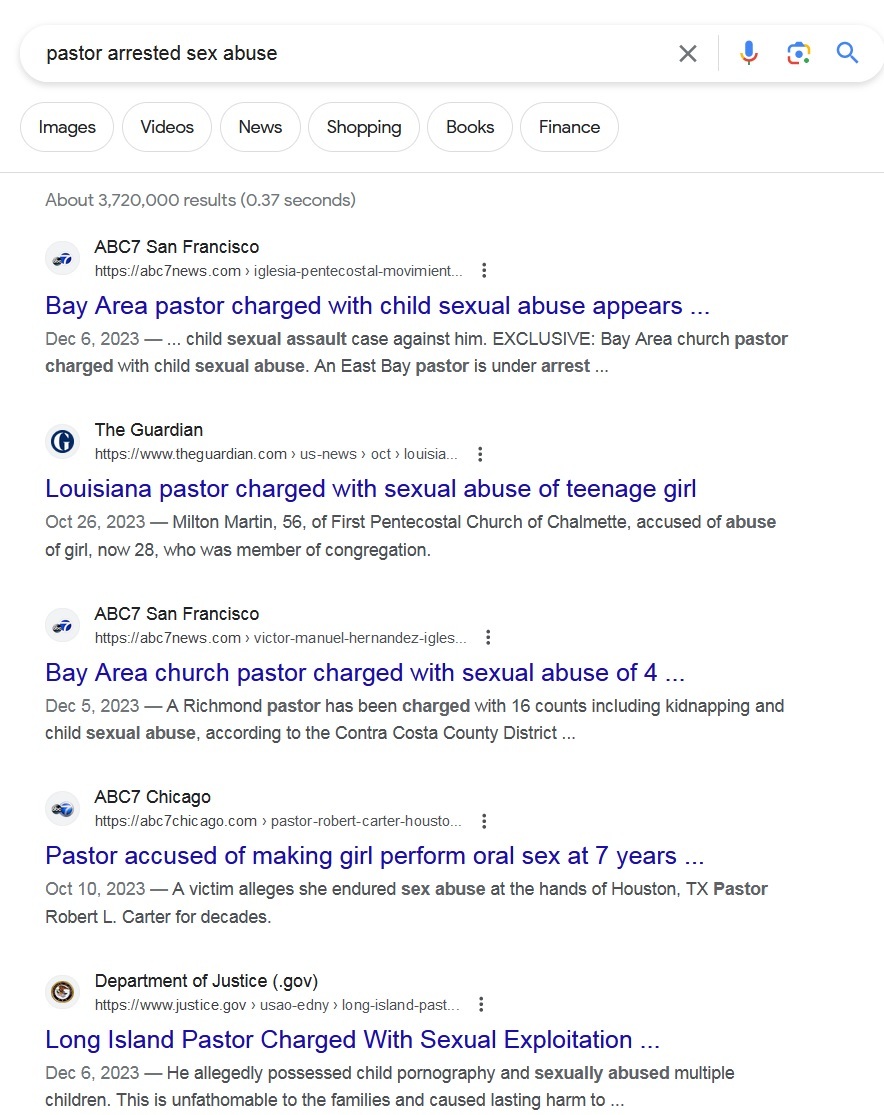Clear the search query with the X
The width and height of the screenshot is (884, 1115).
pos(688,54)
